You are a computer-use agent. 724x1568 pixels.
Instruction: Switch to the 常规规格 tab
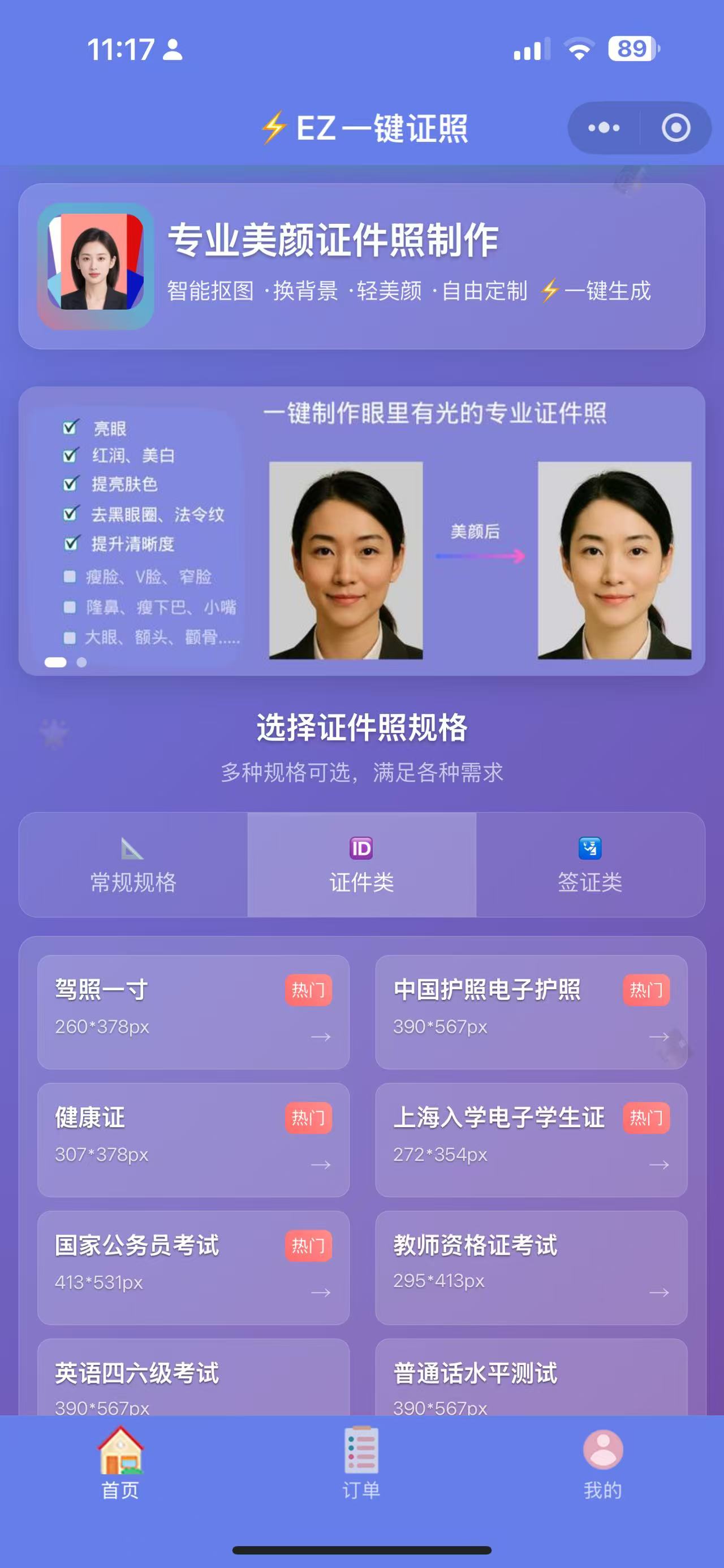(133, 865)
